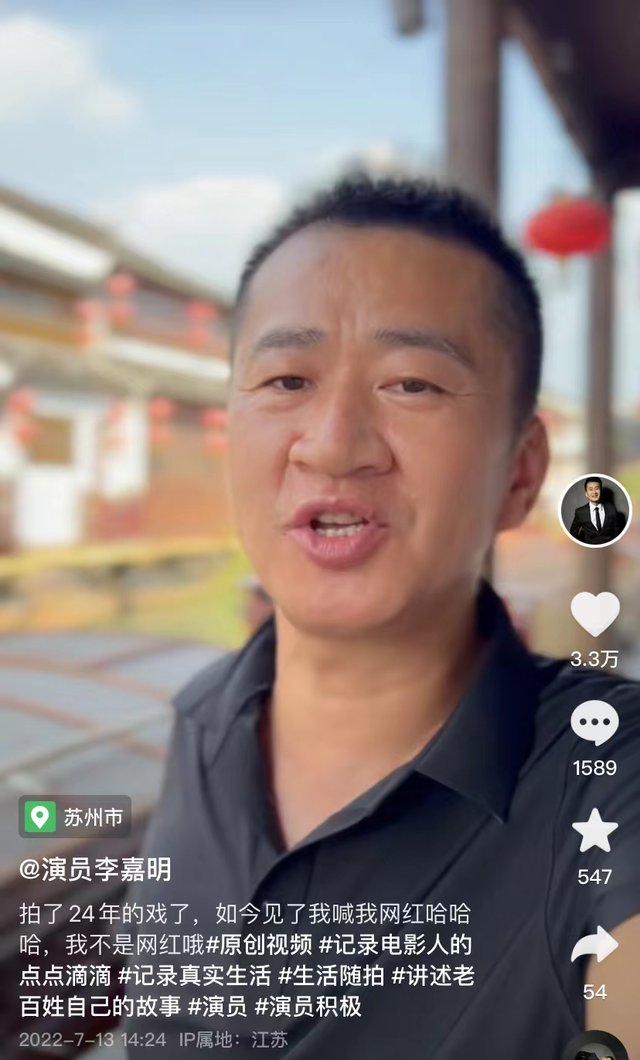Open the creator's profile avatar
The height and width of the screenshot is (1060, 640).
(x=595, y=510)
